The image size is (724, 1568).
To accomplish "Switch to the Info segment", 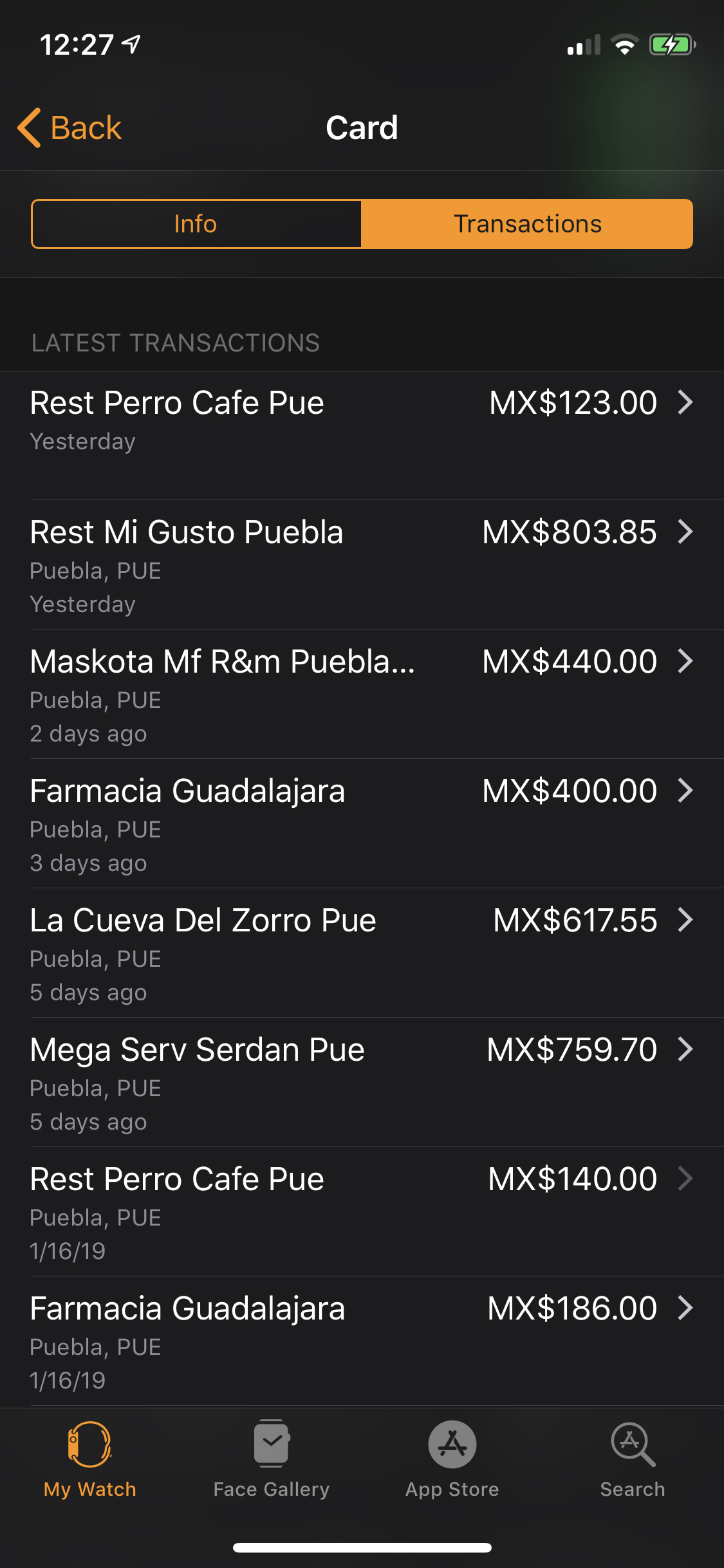I will point(196,224).
